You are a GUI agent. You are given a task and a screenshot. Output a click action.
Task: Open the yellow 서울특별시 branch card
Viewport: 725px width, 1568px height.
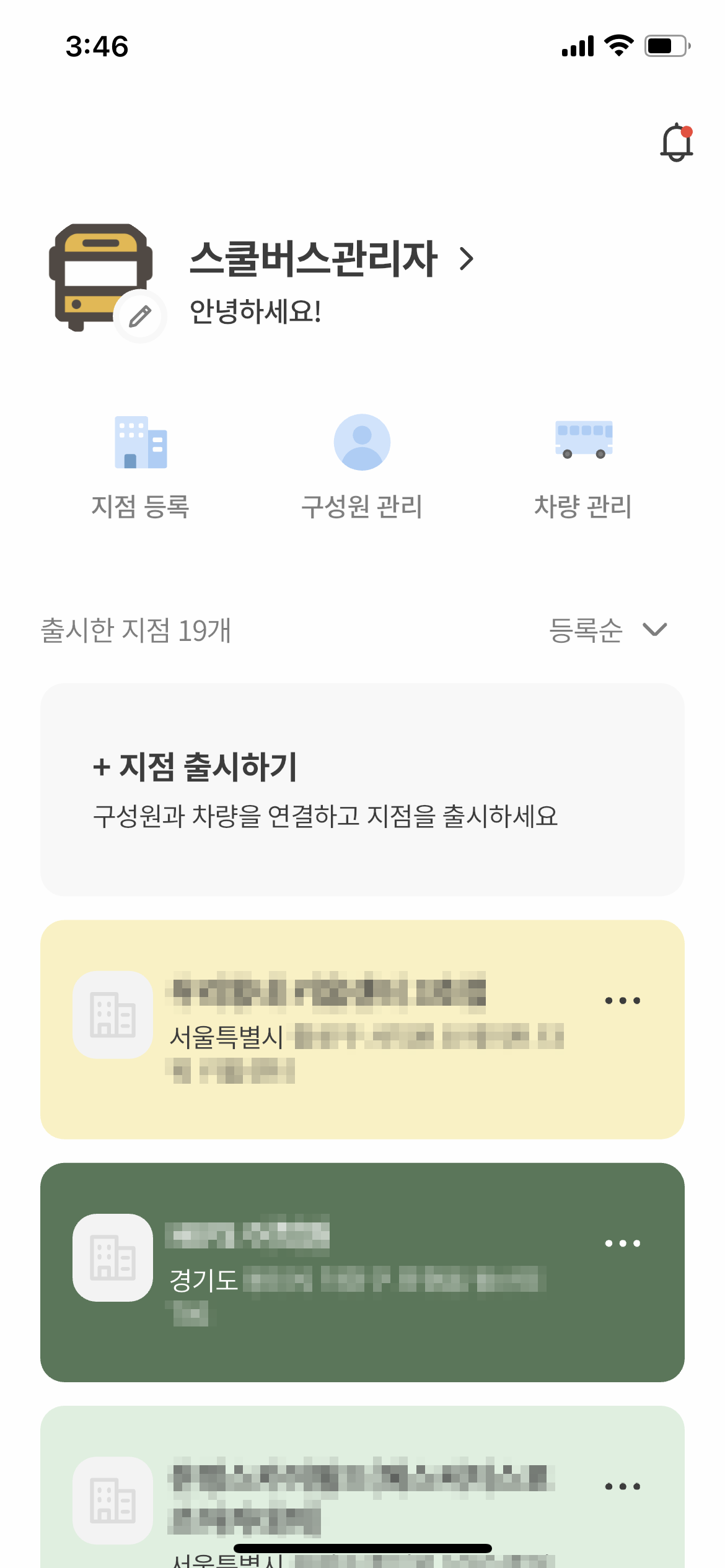click(x=362, y=1029)
